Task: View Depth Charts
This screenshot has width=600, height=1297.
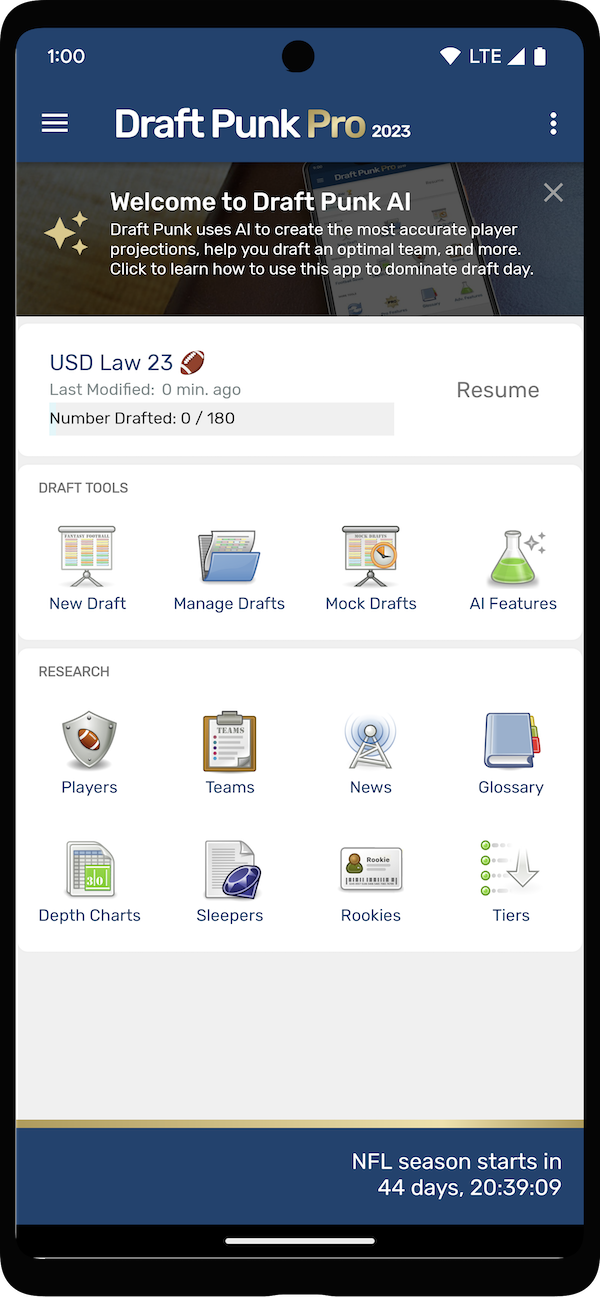Action: tap(89, 880)
